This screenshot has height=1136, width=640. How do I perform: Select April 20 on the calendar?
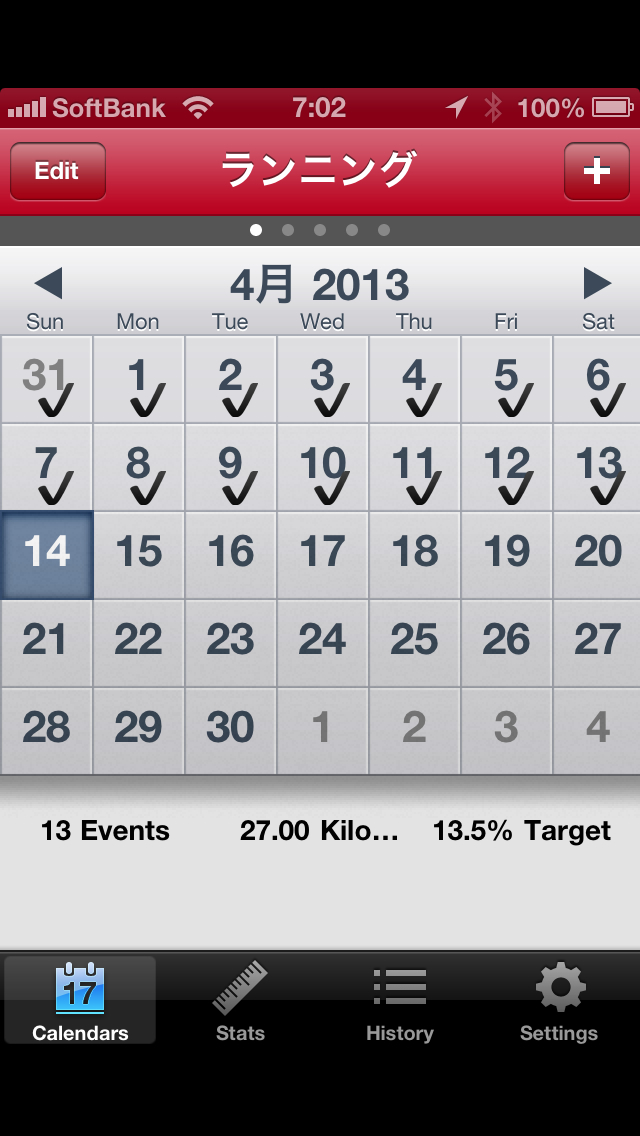[x=597, y=555]
